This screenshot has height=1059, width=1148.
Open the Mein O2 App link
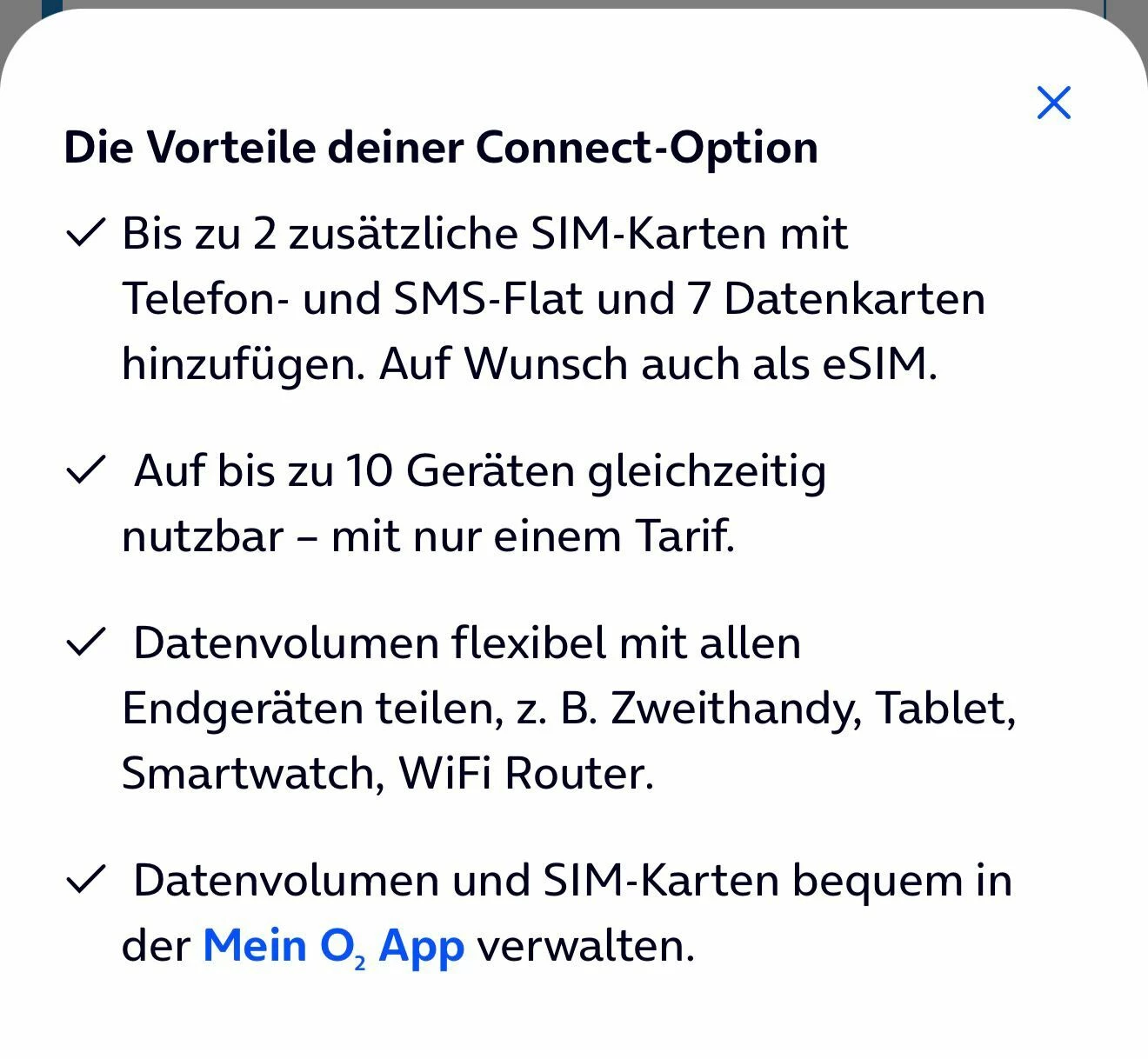333,946
